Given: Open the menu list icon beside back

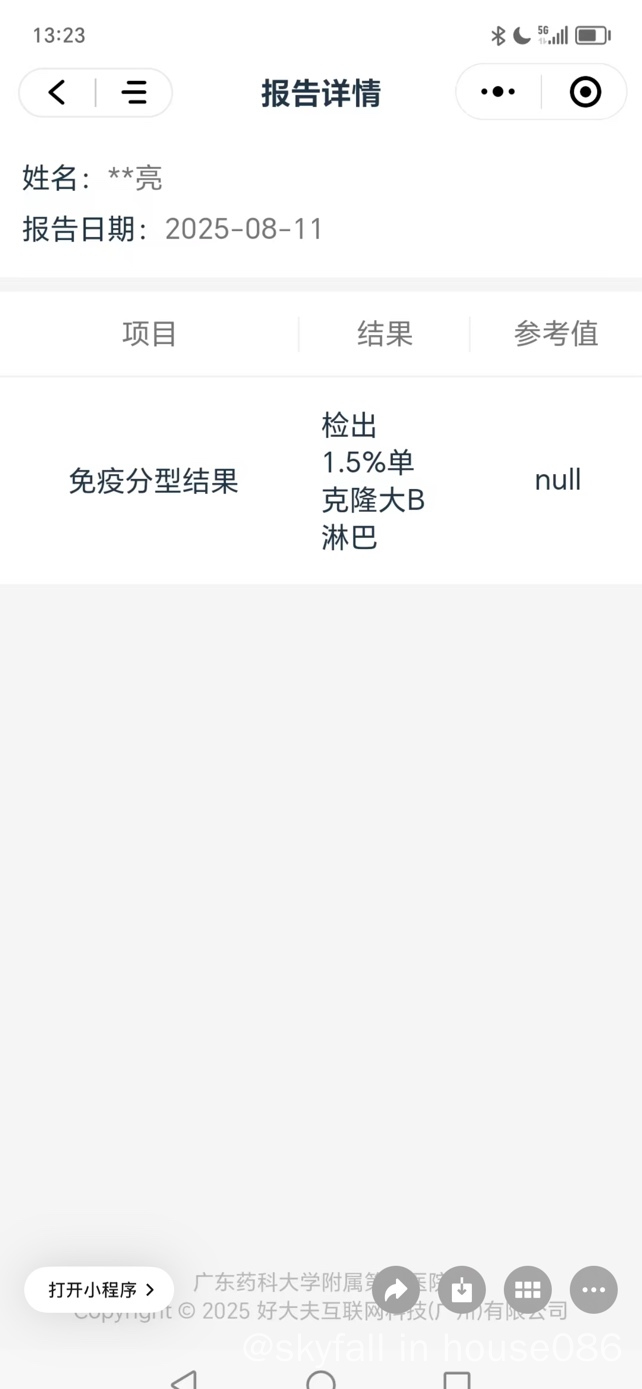Looking at the screenshot, I should pos(134,93).
